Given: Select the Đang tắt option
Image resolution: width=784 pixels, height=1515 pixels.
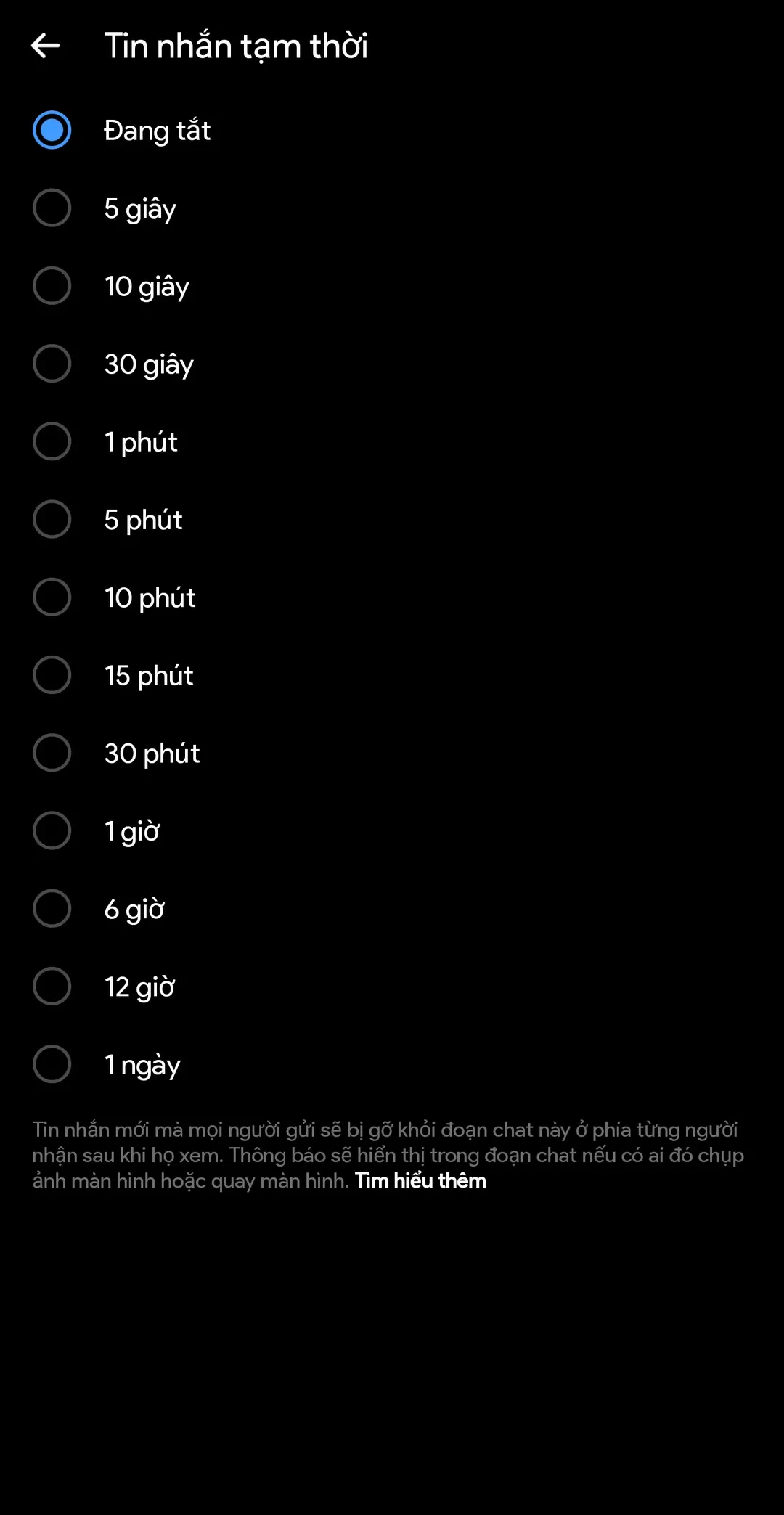Looking at the screenshot, I should (52, 131).
